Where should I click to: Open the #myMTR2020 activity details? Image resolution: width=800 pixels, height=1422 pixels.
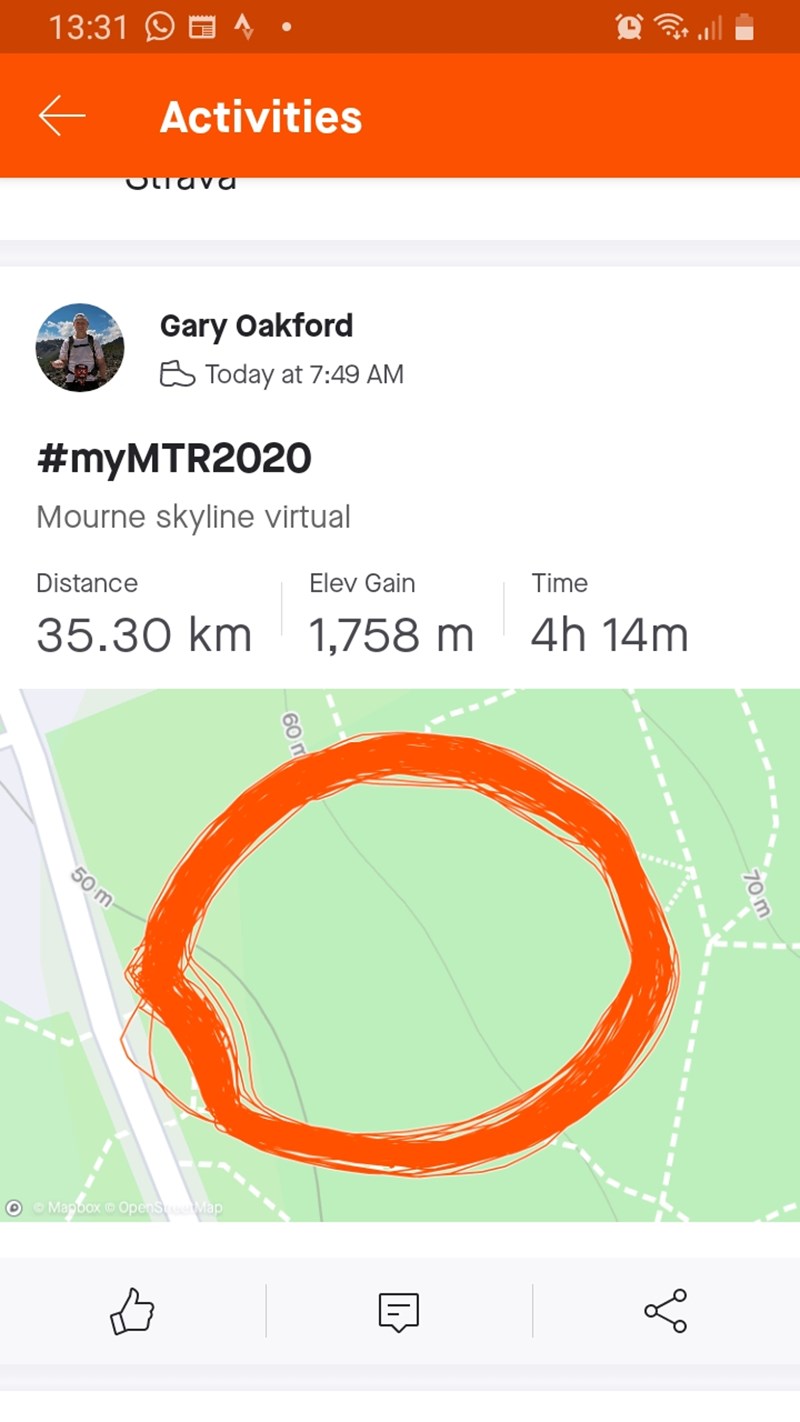(x=174, y=460)
